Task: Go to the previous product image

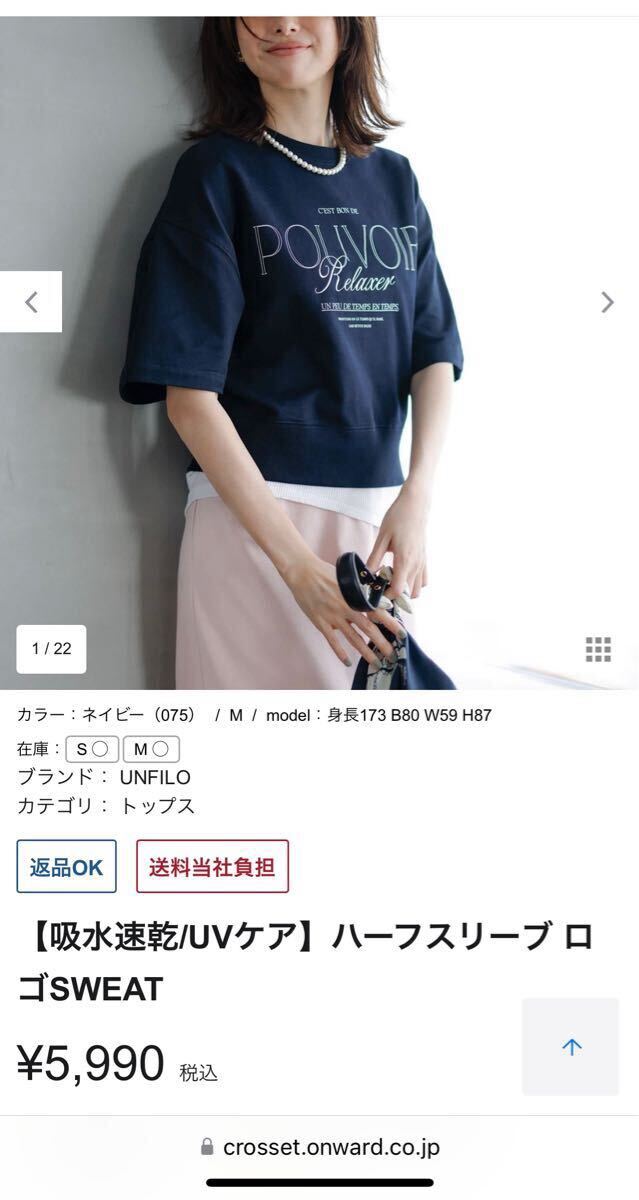Action: point(31,302)
